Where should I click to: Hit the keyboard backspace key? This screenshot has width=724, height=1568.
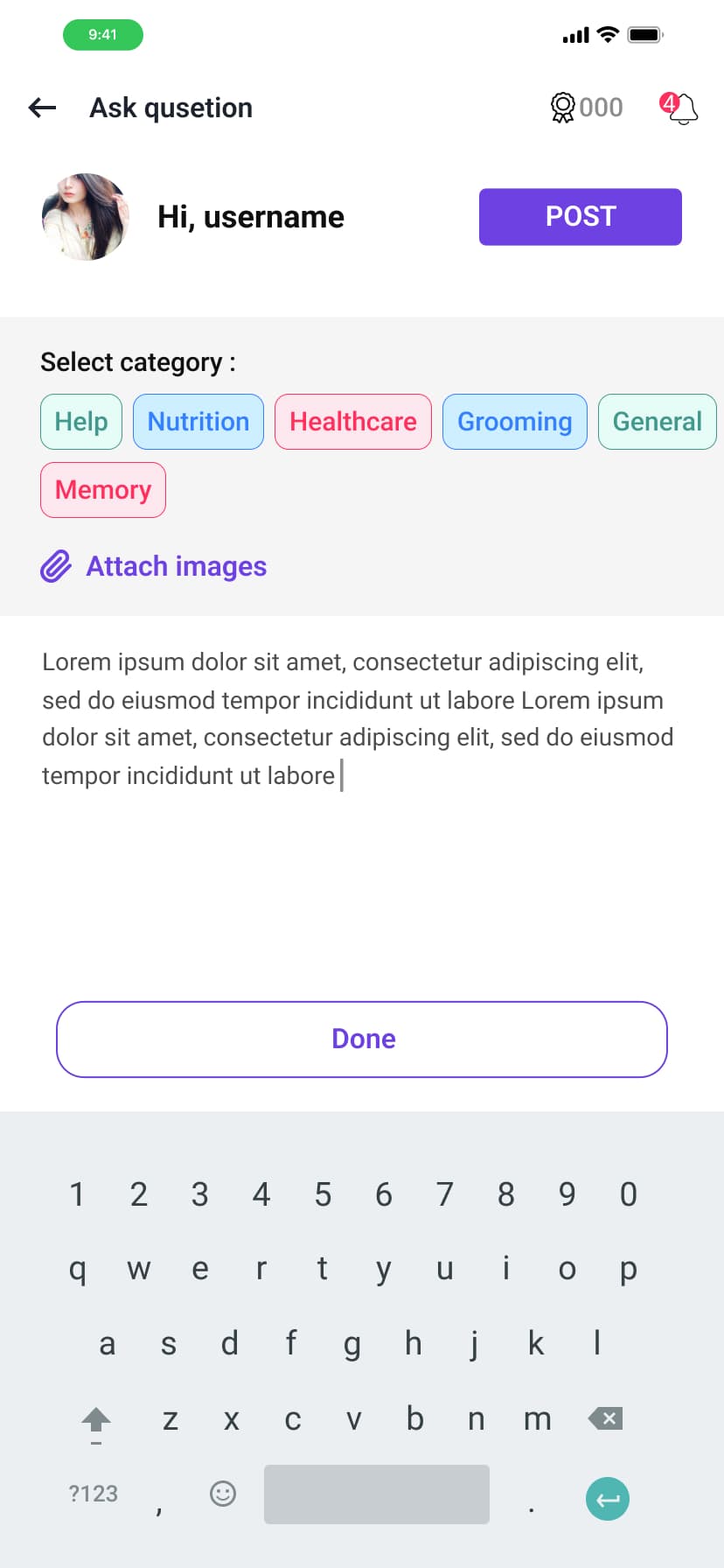click(x=605, y=1418)
